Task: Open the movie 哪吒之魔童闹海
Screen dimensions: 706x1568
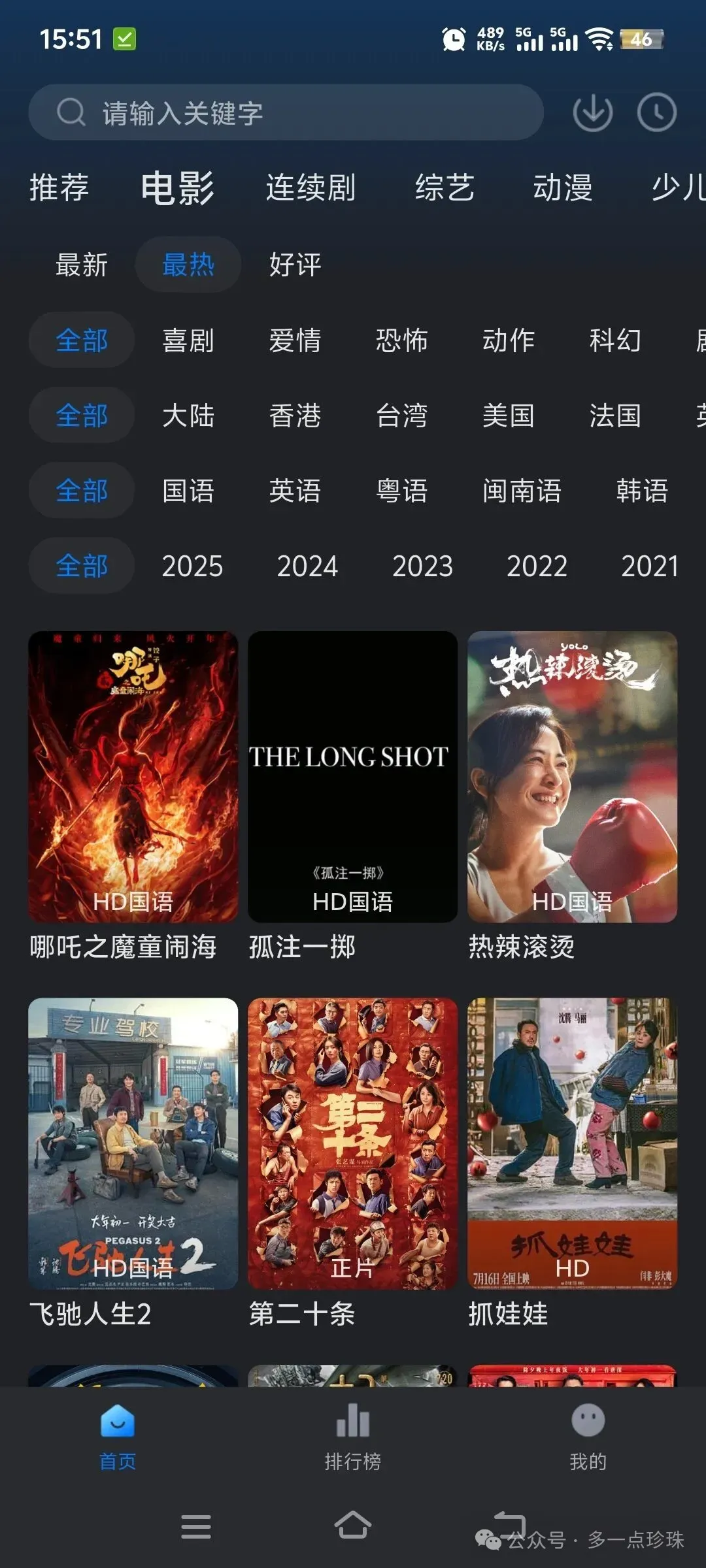Action: pyautogui.click(x=133, y=777)
